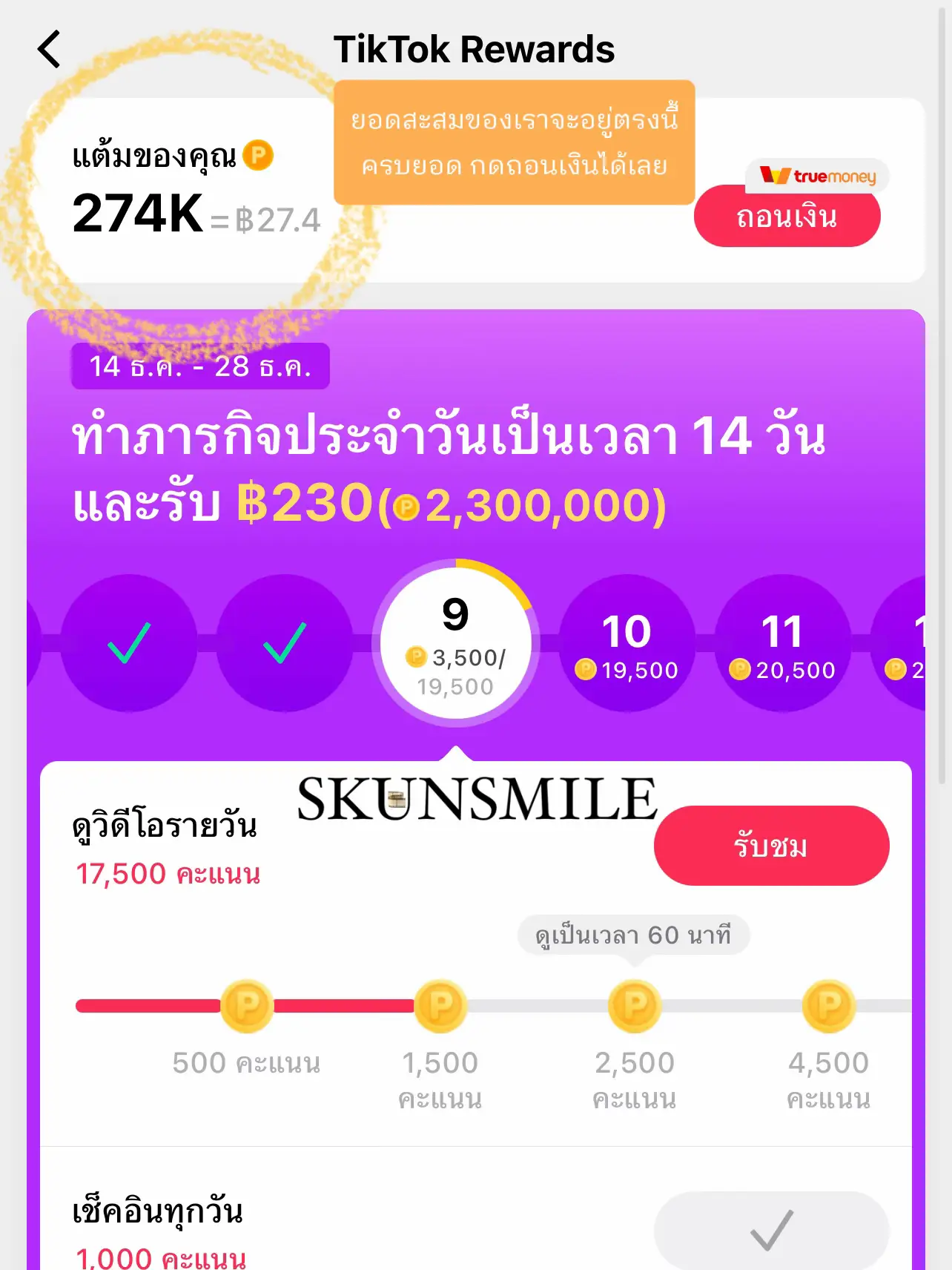The width and height of the screenshot is (952, 1270).
Task: Select day 9 in the mission tracker
Action: coord(456,643)
